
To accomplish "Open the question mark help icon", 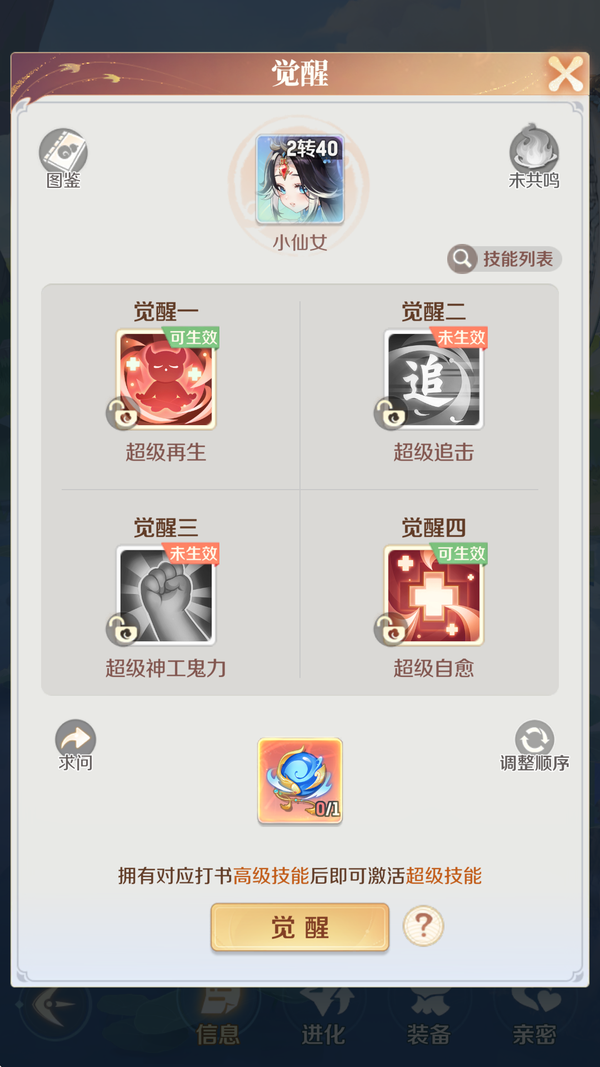I will coord(423,927).
